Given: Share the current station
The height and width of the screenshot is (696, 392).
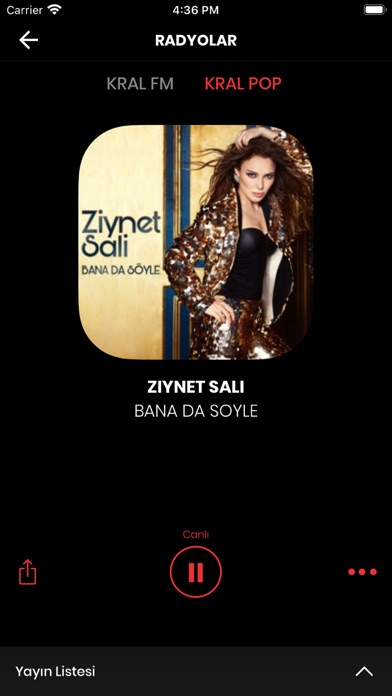Looking at the screenshot, I should tap(28, 572).
